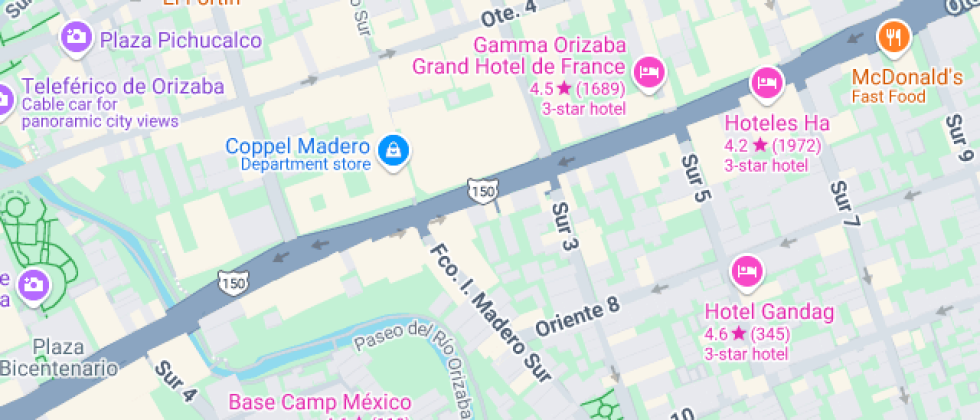
Task: Select the McDonald's restaurant pin
Action: click(893, 38)
